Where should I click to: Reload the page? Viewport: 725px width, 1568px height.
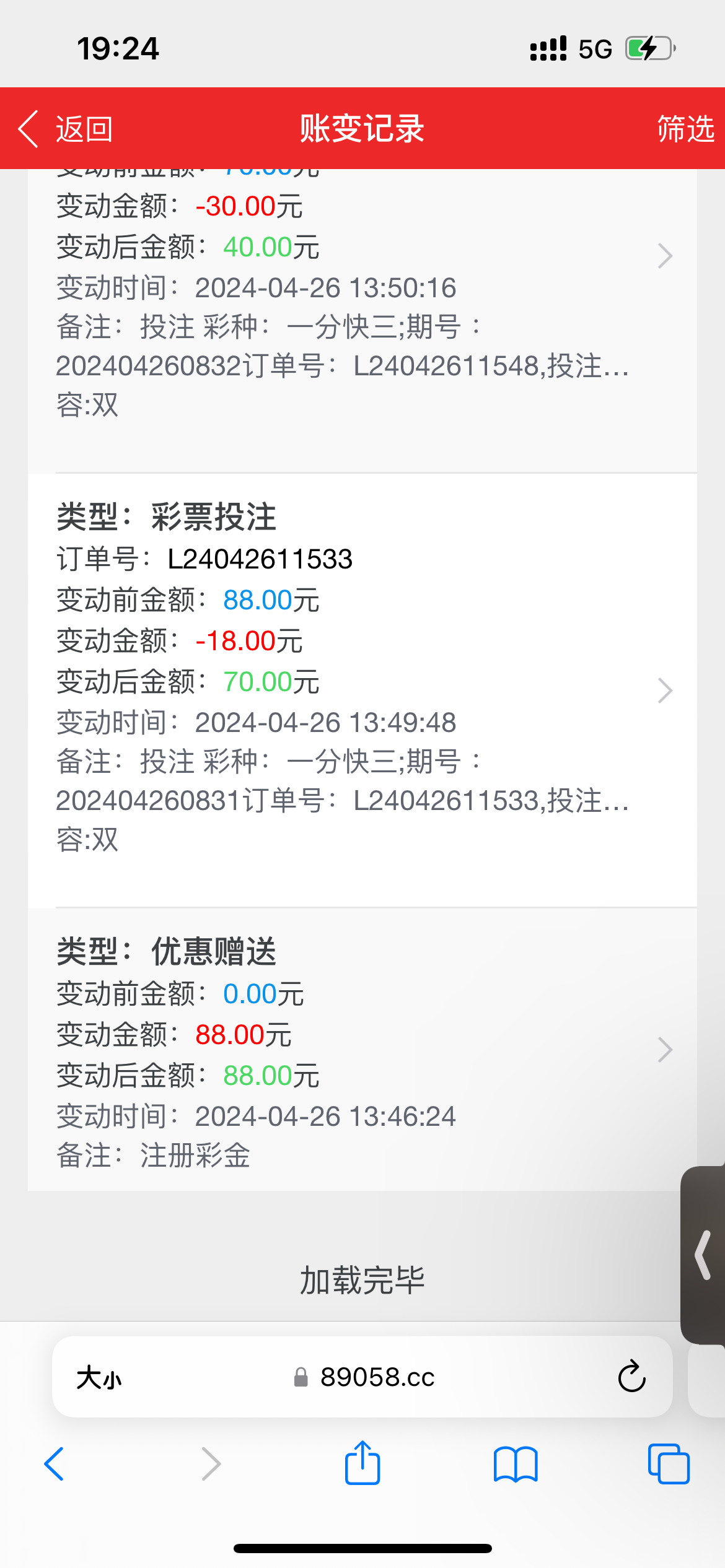pos(631,1377)
